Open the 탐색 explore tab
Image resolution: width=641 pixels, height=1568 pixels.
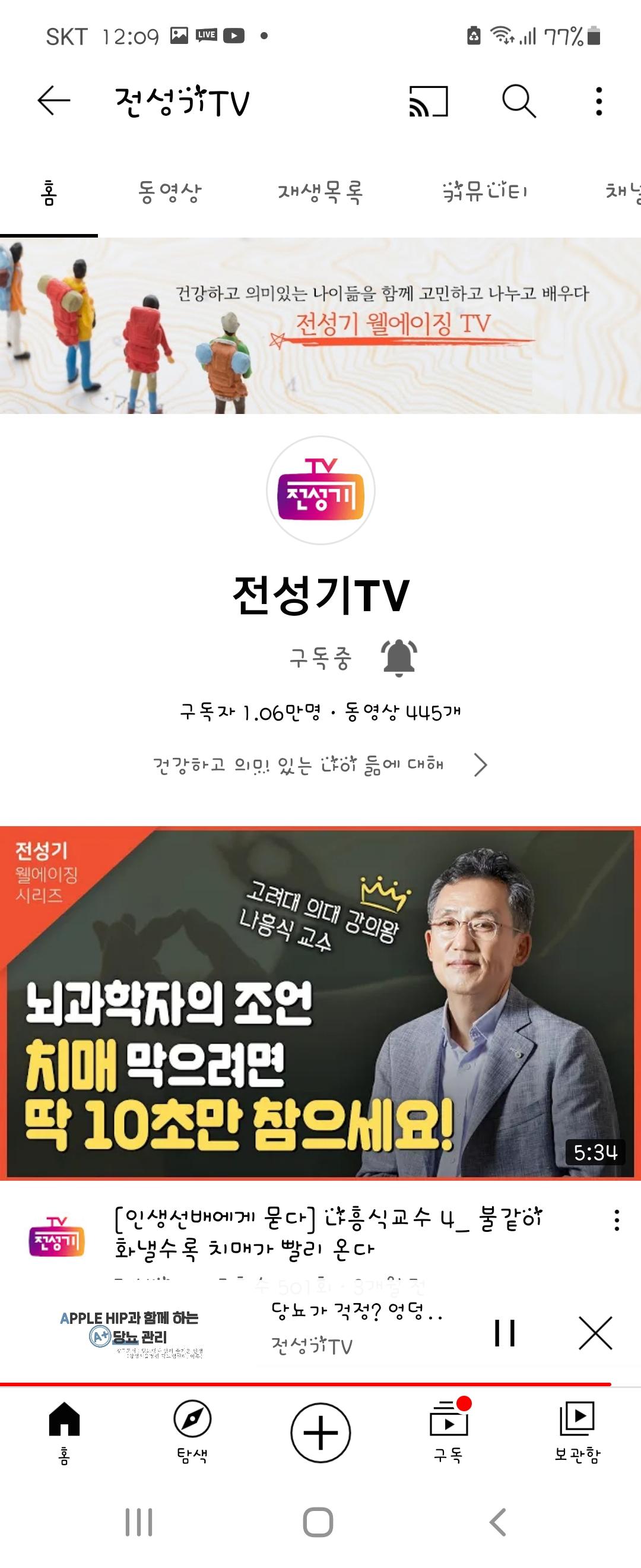point(192,1432)
